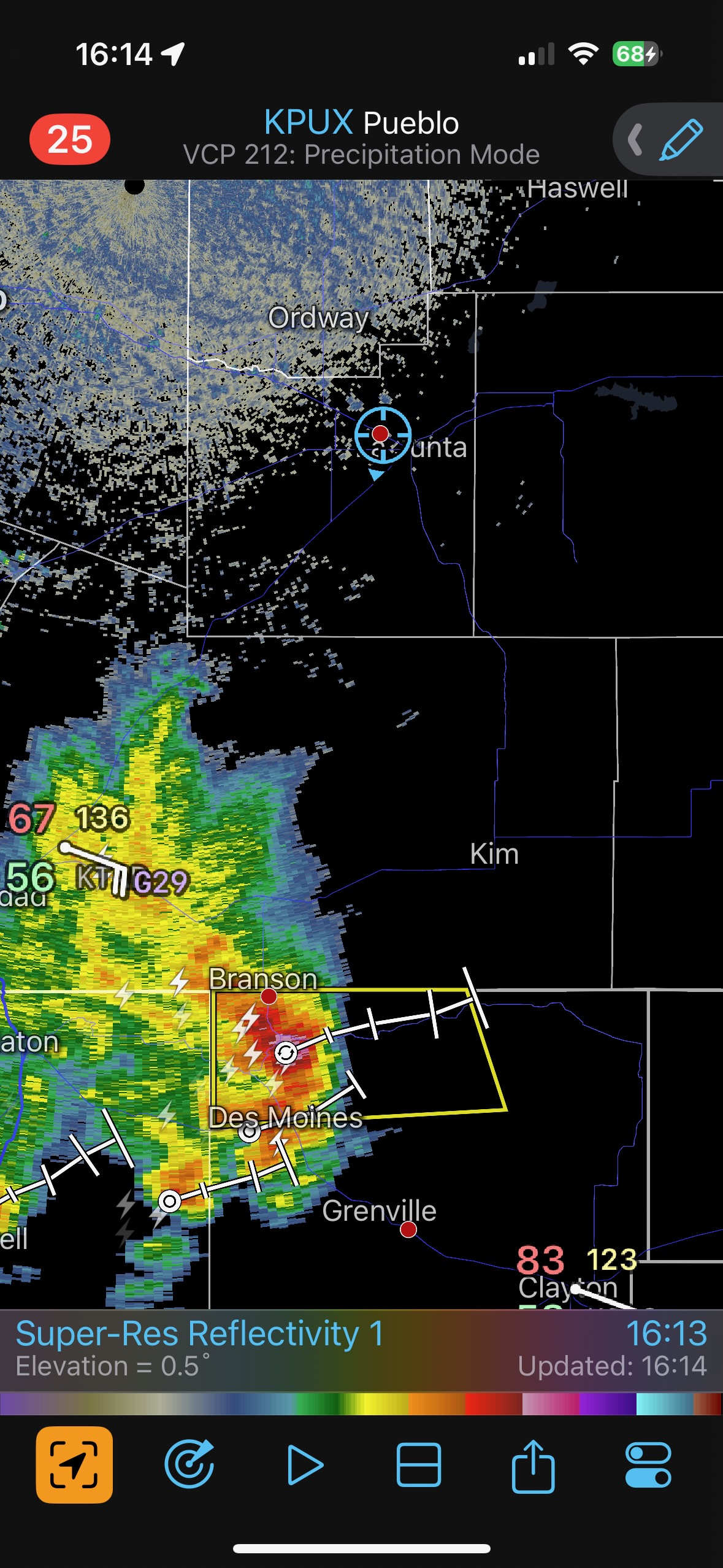Tap the yellow warning polygon near Branson

tap(429, 1080)
